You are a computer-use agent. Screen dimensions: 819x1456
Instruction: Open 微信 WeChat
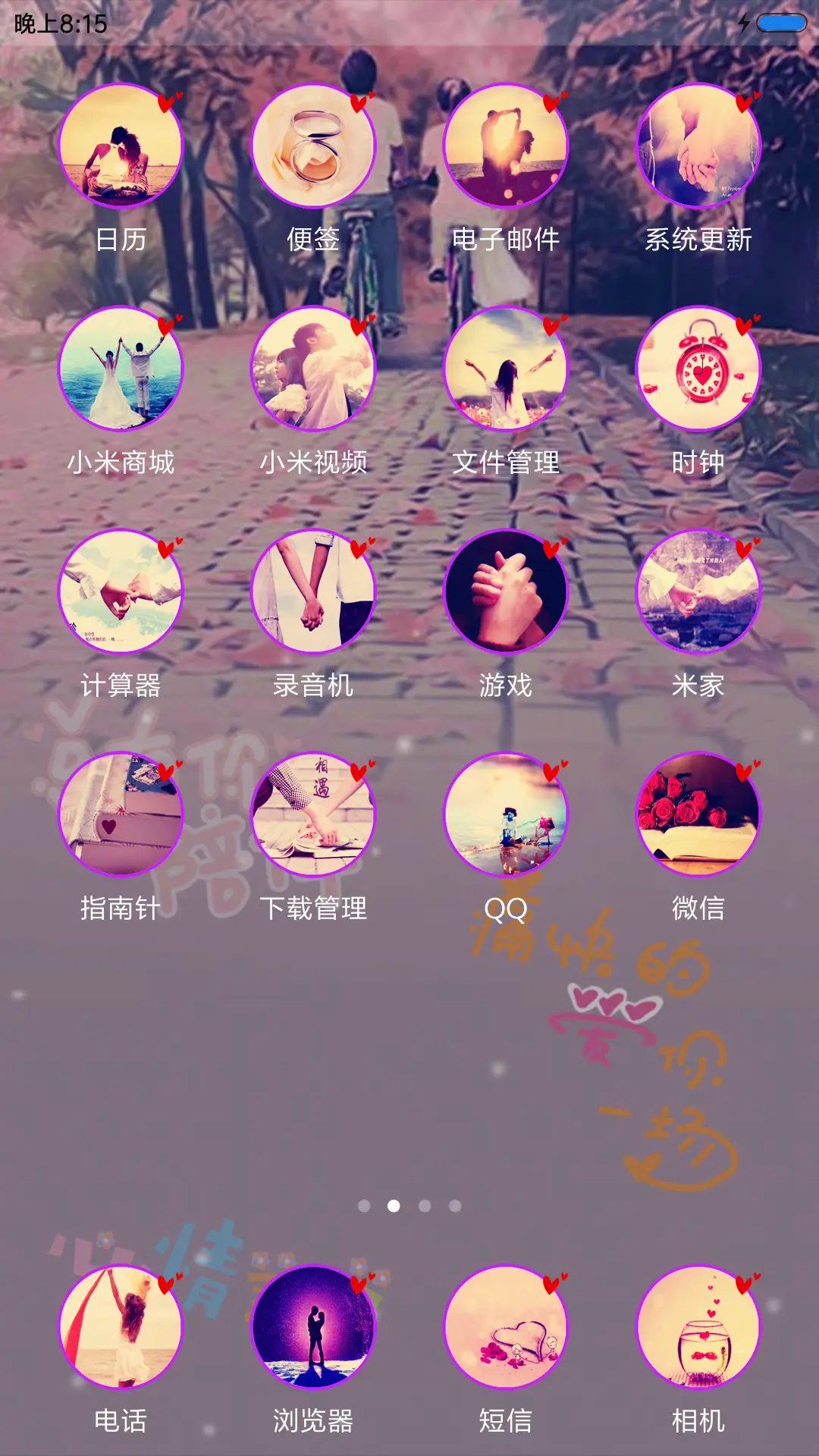tap(699, 819)
